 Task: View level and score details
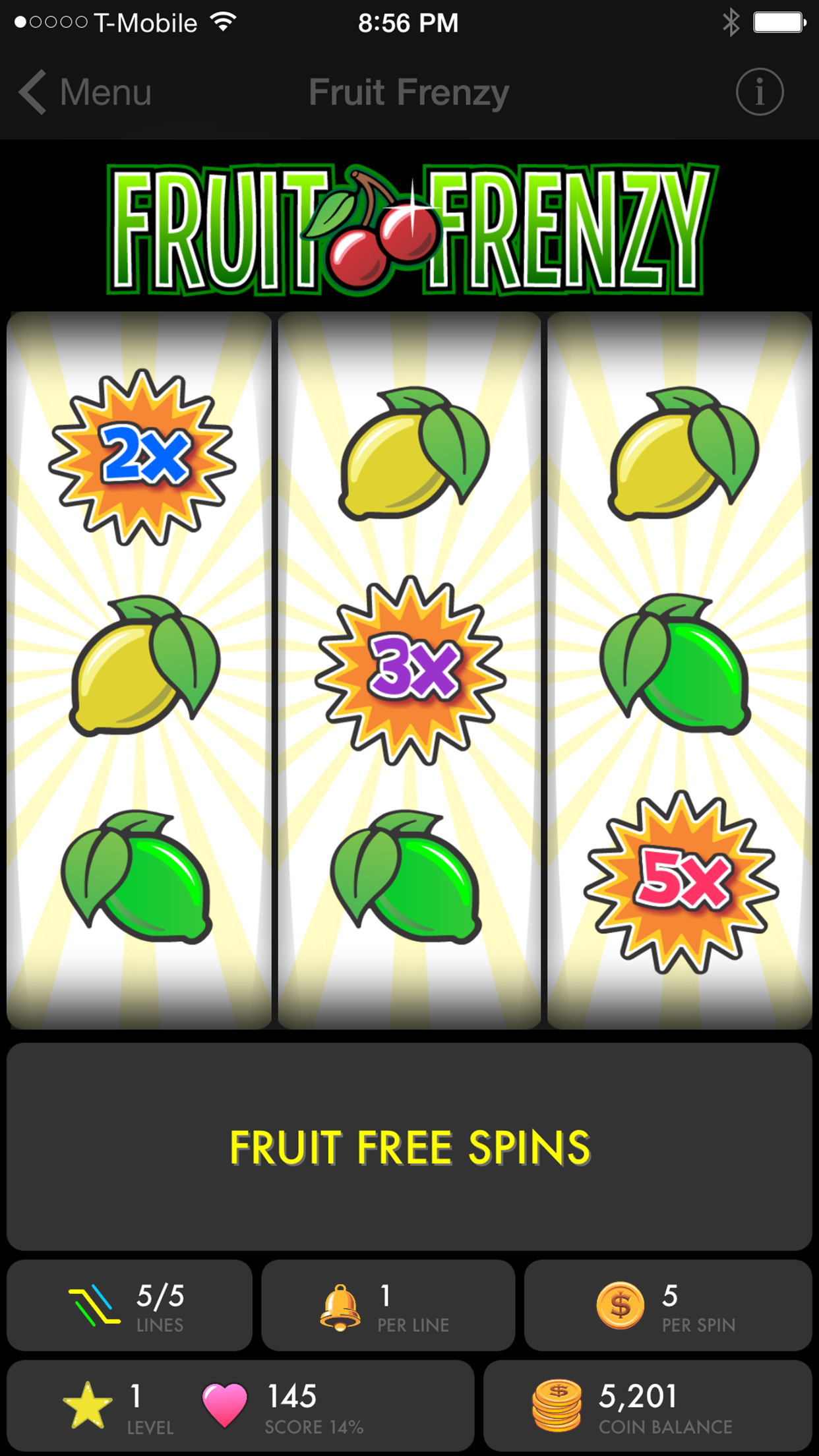240,1406
